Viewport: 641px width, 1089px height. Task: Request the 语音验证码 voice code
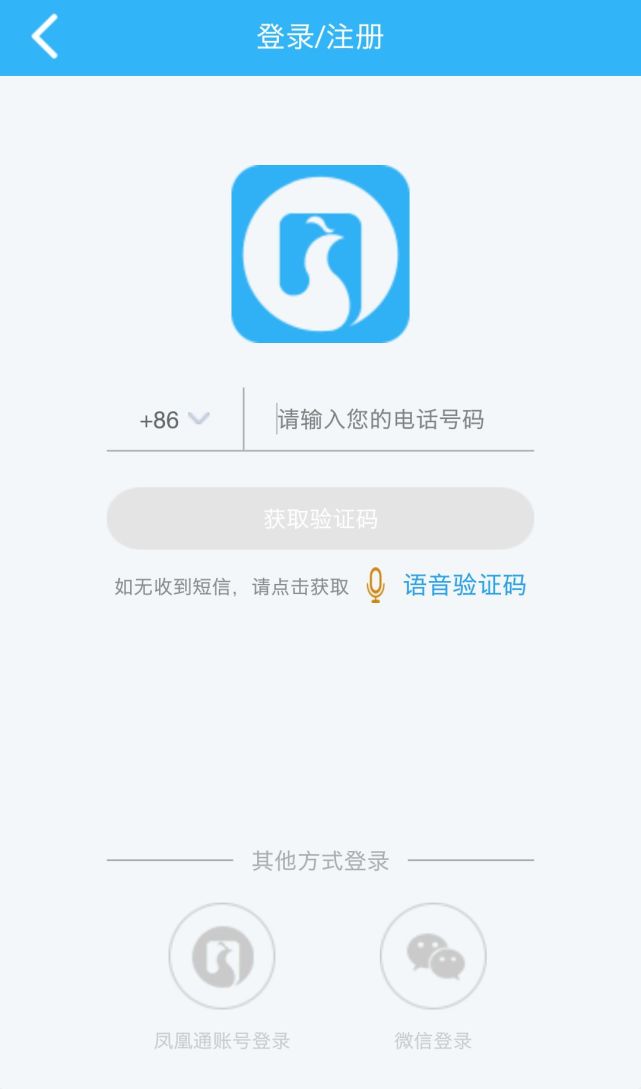pyautogui.click(x=464, y=586)
